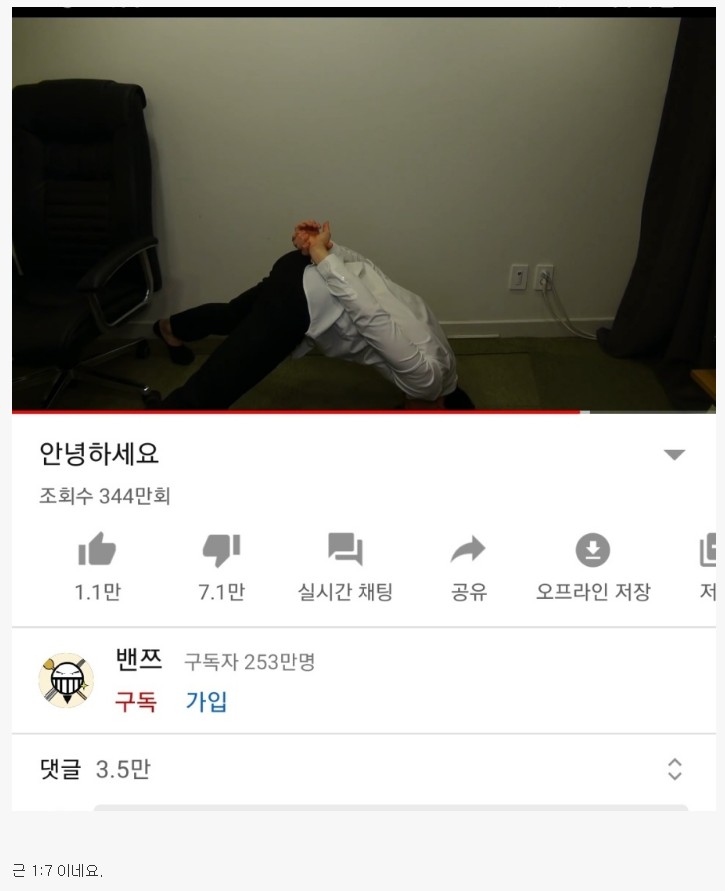Viewport: 725px width, 891px height.
Task: Join channel membership via 가입
Action: (206, 702)
